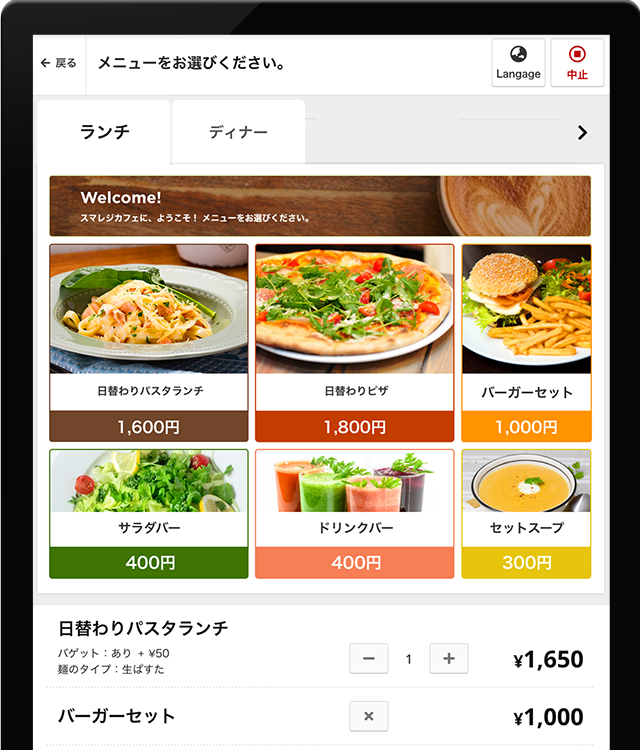
Task: Go back with the 戻る button
Action: coord(59,63)
